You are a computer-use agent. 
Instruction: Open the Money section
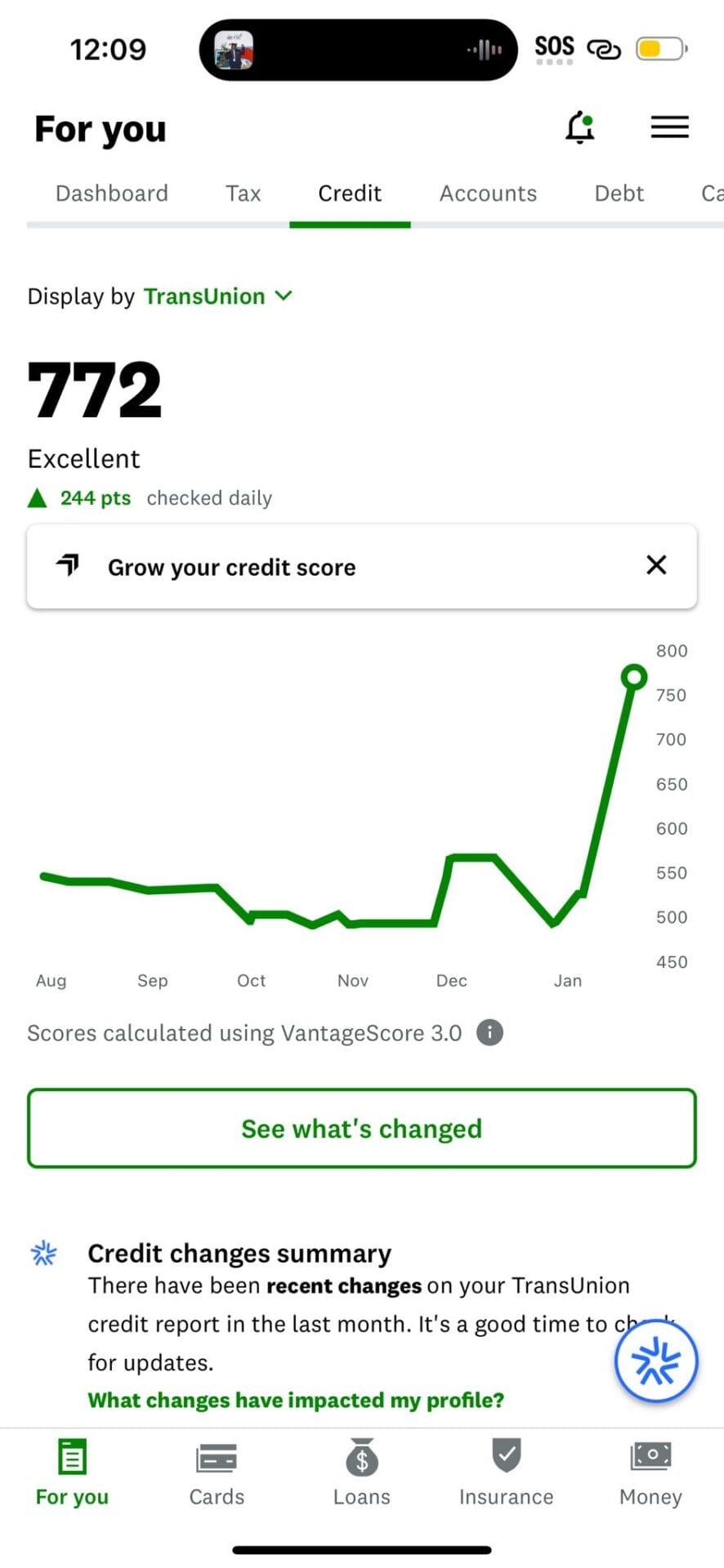pyautogui.click(x=650, y=1473)
